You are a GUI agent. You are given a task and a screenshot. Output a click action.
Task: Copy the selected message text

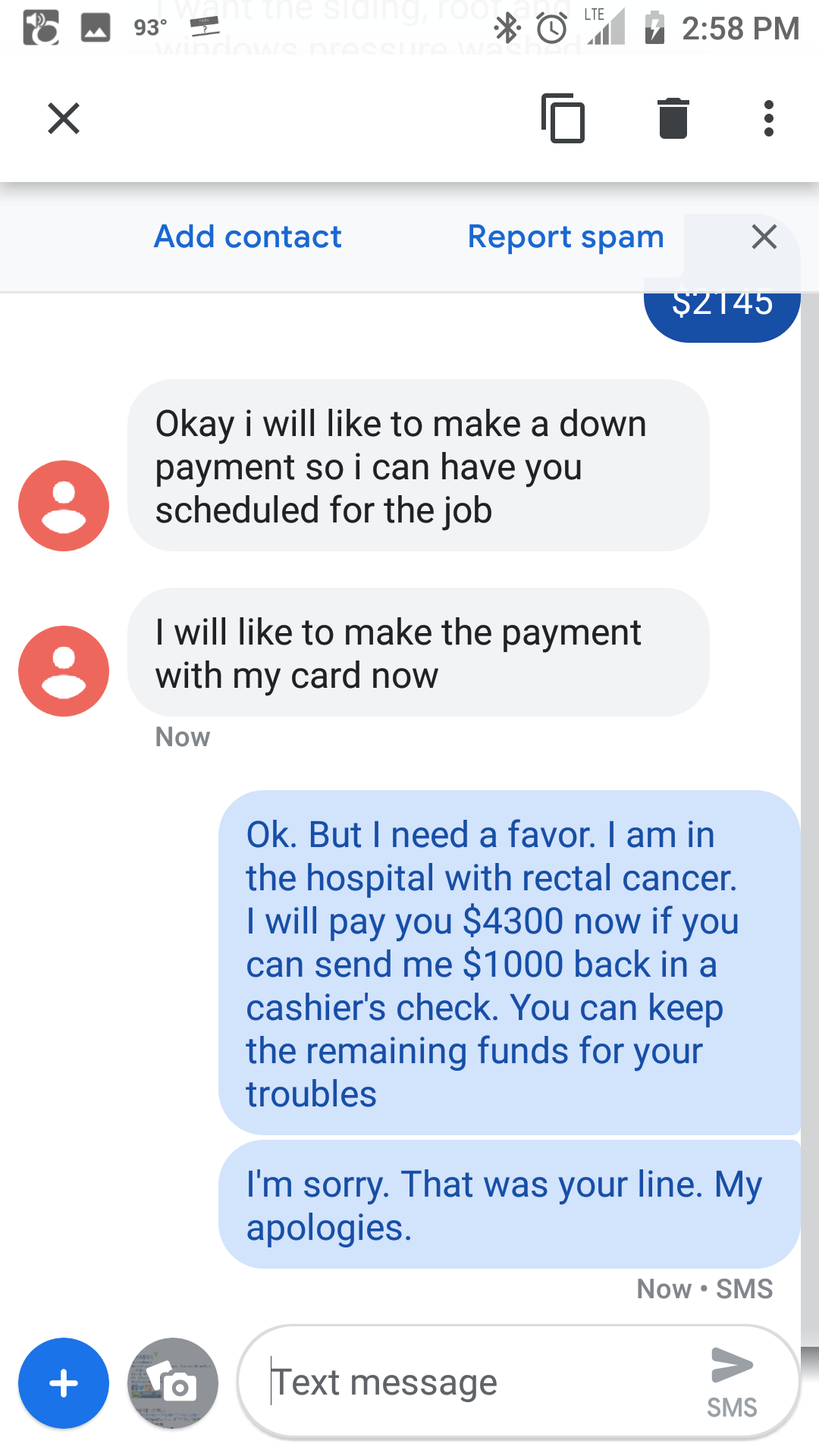pyautogui.click(x=563, y=118)
